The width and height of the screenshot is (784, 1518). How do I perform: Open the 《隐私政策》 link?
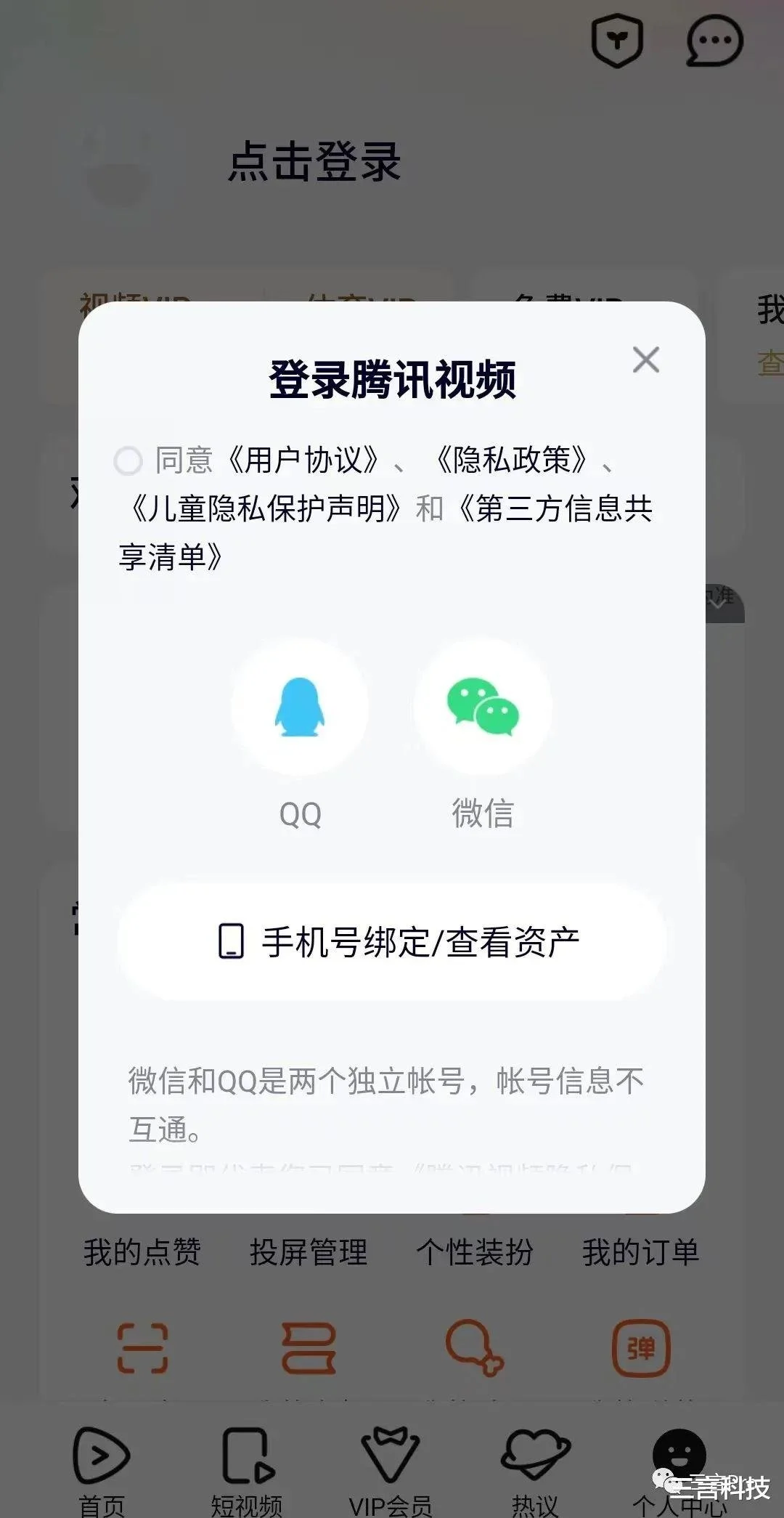(511, 460)
